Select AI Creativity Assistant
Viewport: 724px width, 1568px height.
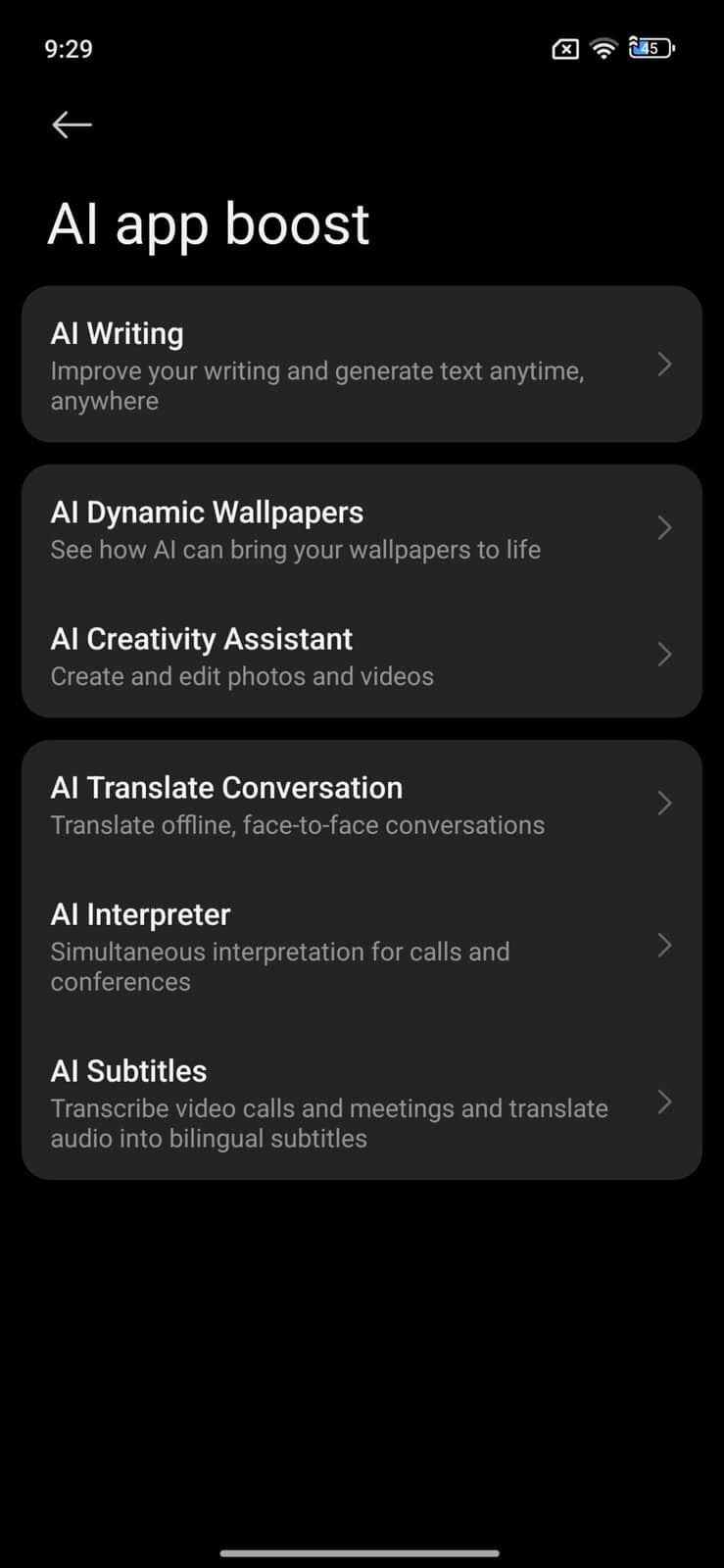[x=361, y=656]
